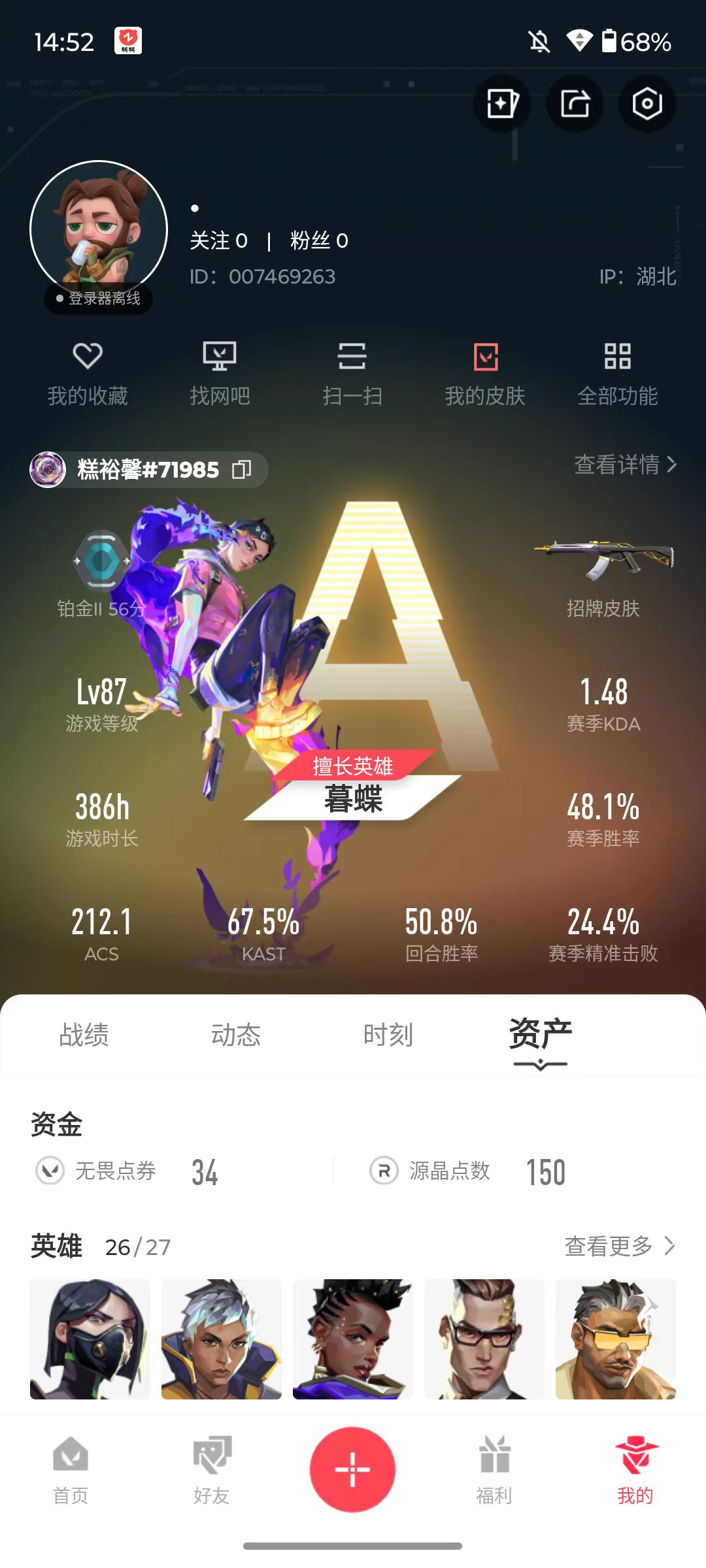706x1568 pixels.
Task: Switch to the 时刻 tab
Action: [388, 1036]
